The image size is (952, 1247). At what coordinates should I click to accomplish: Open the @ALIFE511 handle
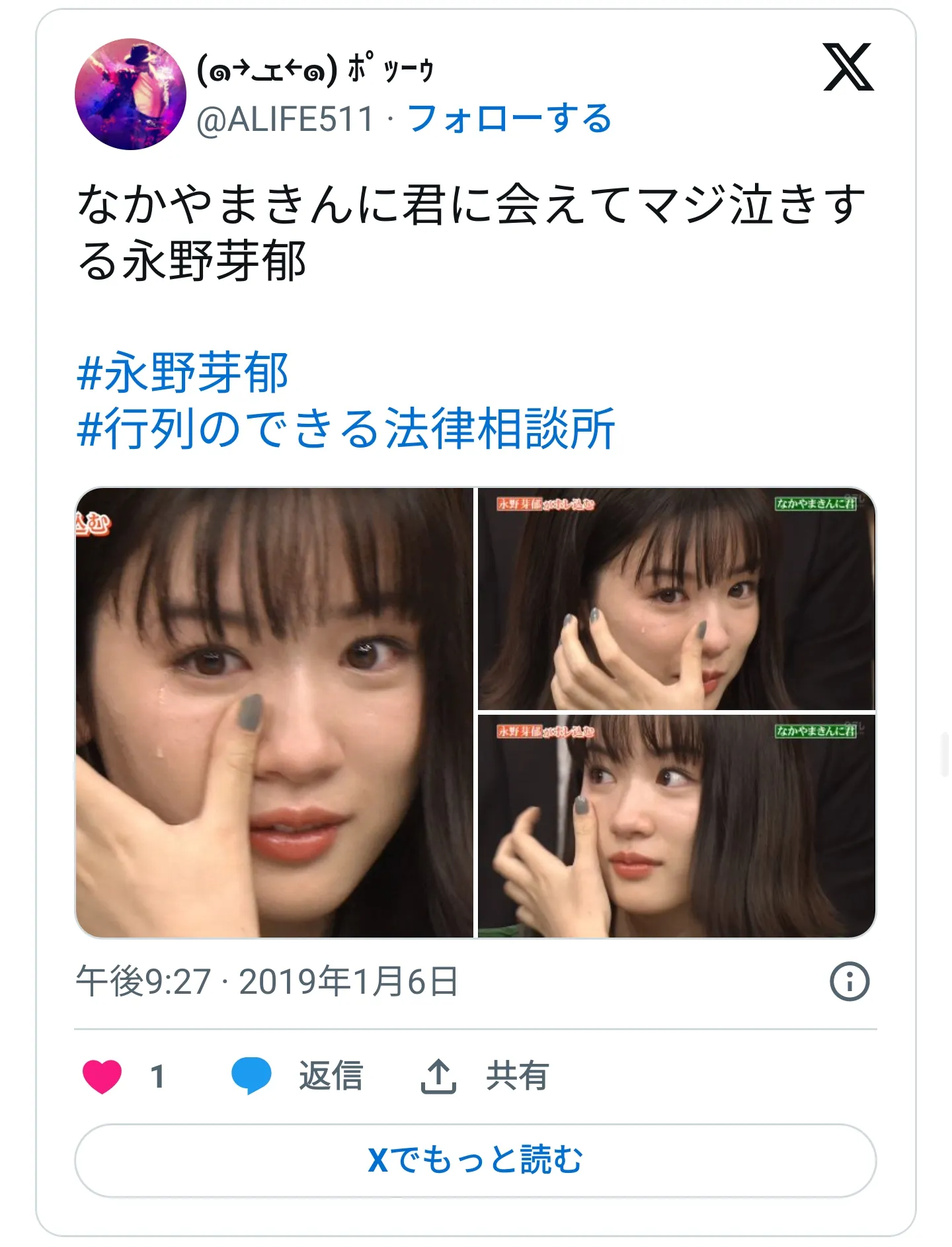tap(286, 120)
